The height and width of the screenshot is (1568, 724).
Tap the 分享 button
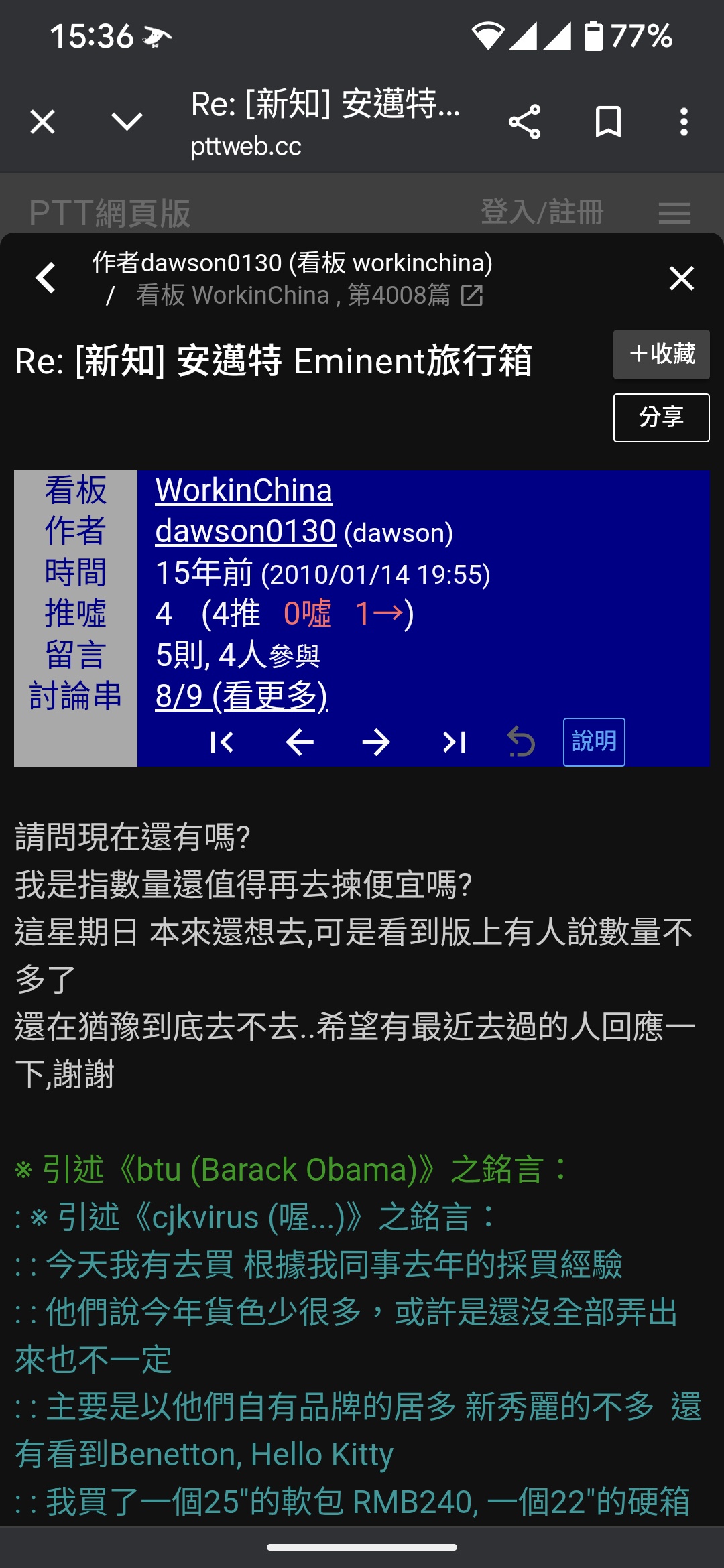(661, 417)
